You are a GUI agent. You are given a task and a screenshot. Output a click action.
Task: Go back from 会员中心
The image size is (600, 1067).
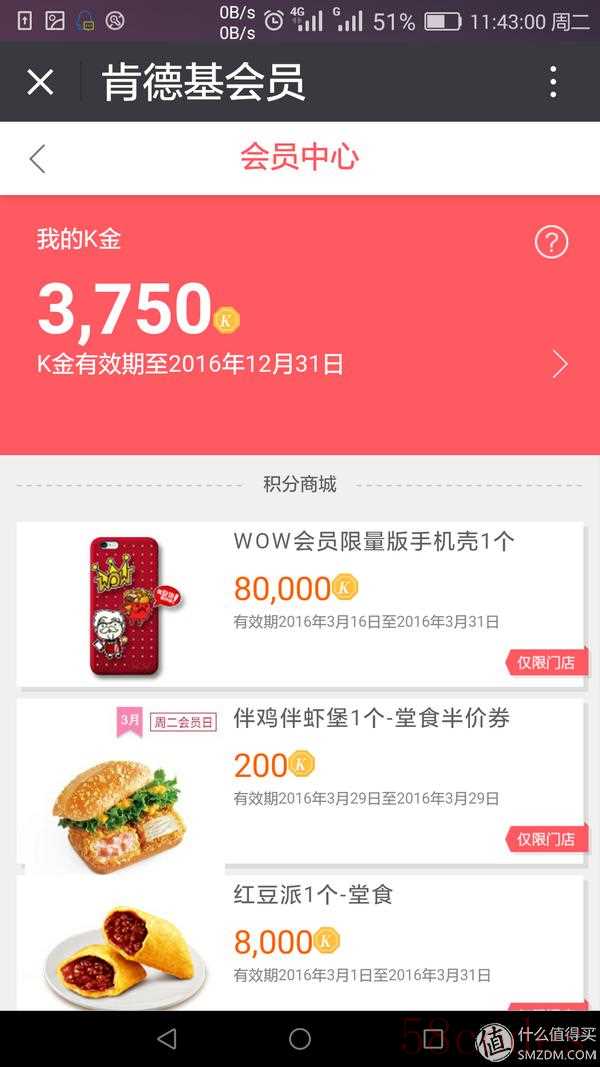coord(38,159)
